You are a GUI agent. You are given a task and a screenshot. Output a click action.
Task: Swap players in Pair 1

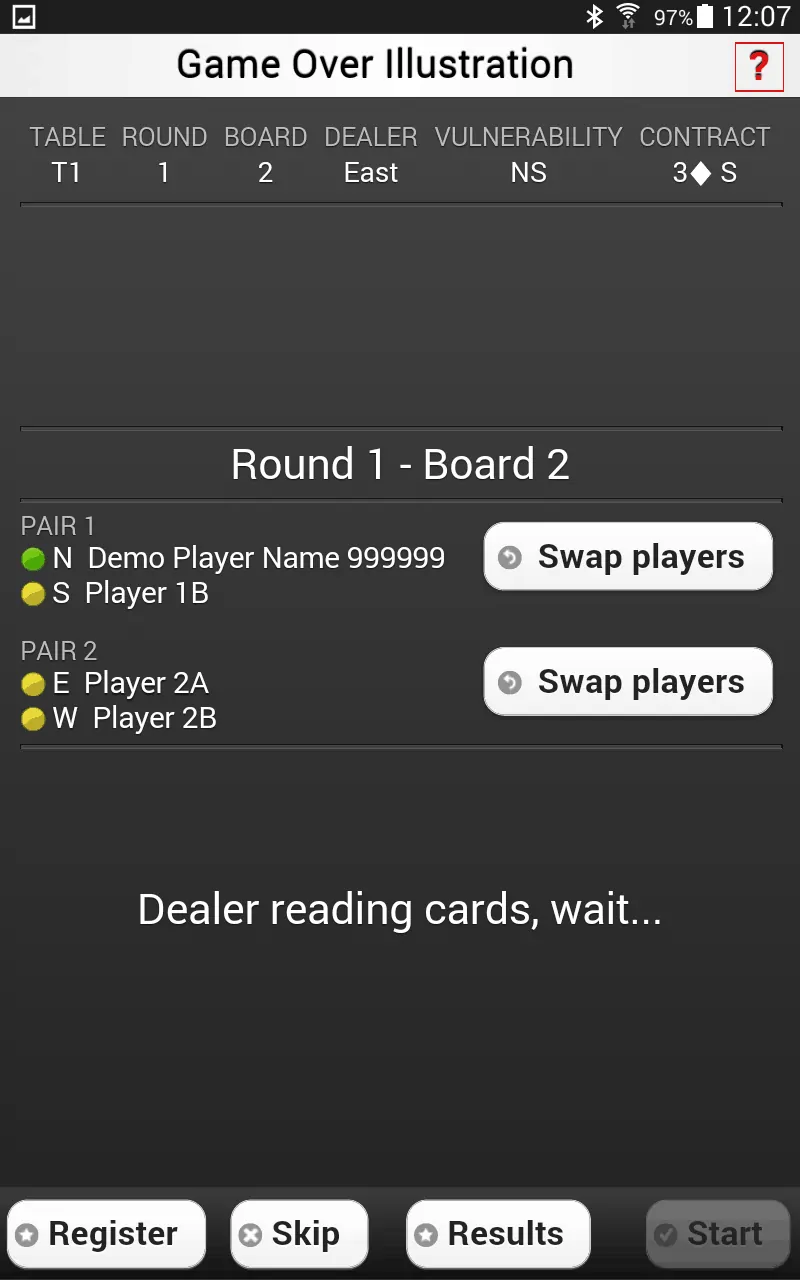[x=628, y=557]
